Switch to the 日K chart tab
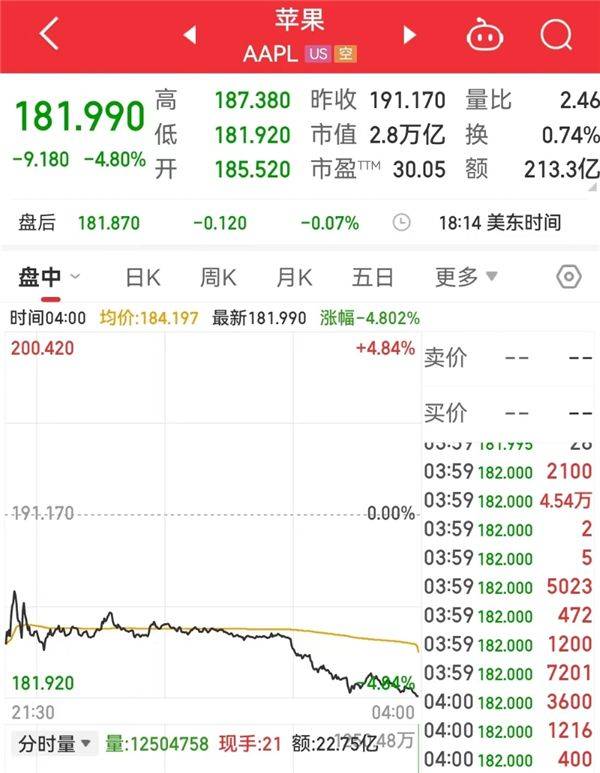The height and width of the screenshot is (773, 600). 143,277
